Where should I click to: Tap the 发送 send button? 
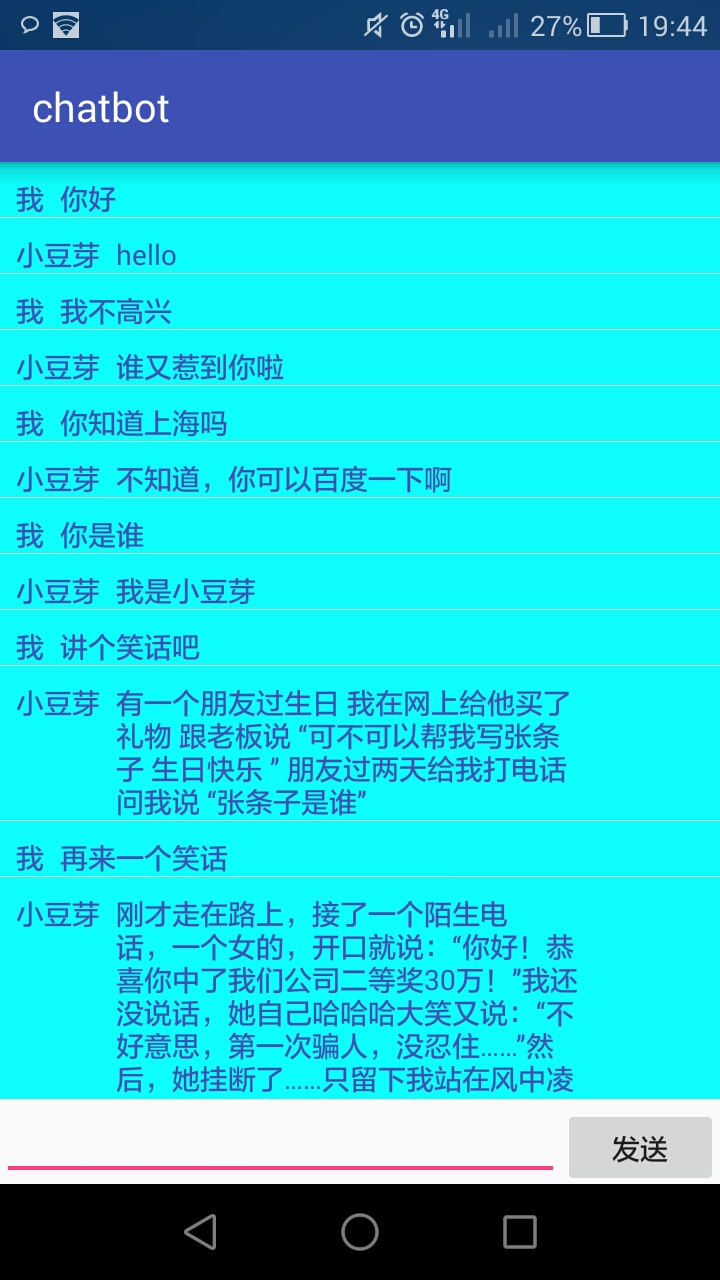click(640, 1148)
